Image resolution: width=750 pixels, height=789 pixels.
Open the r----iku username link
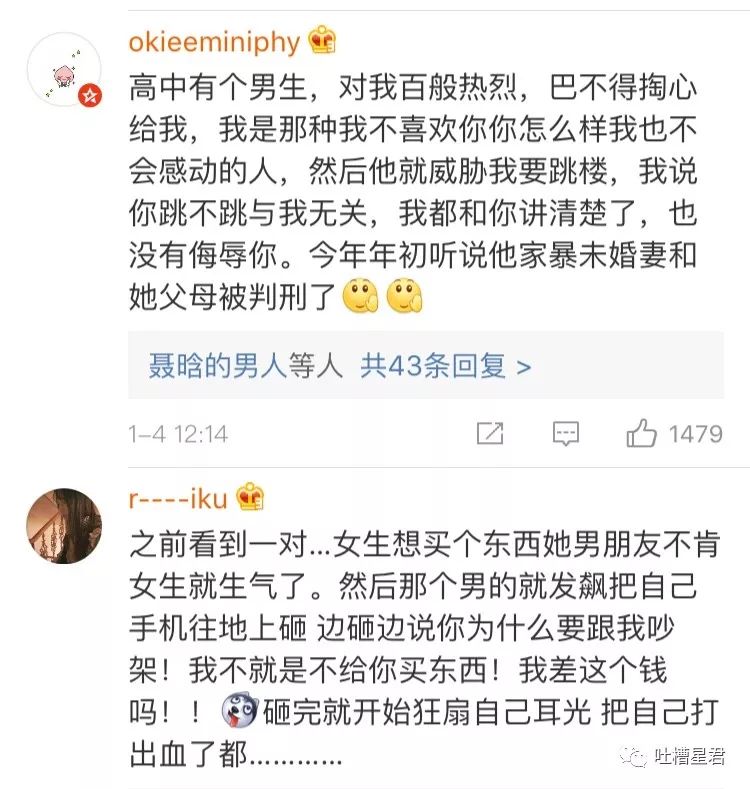(x=178, y=495)
